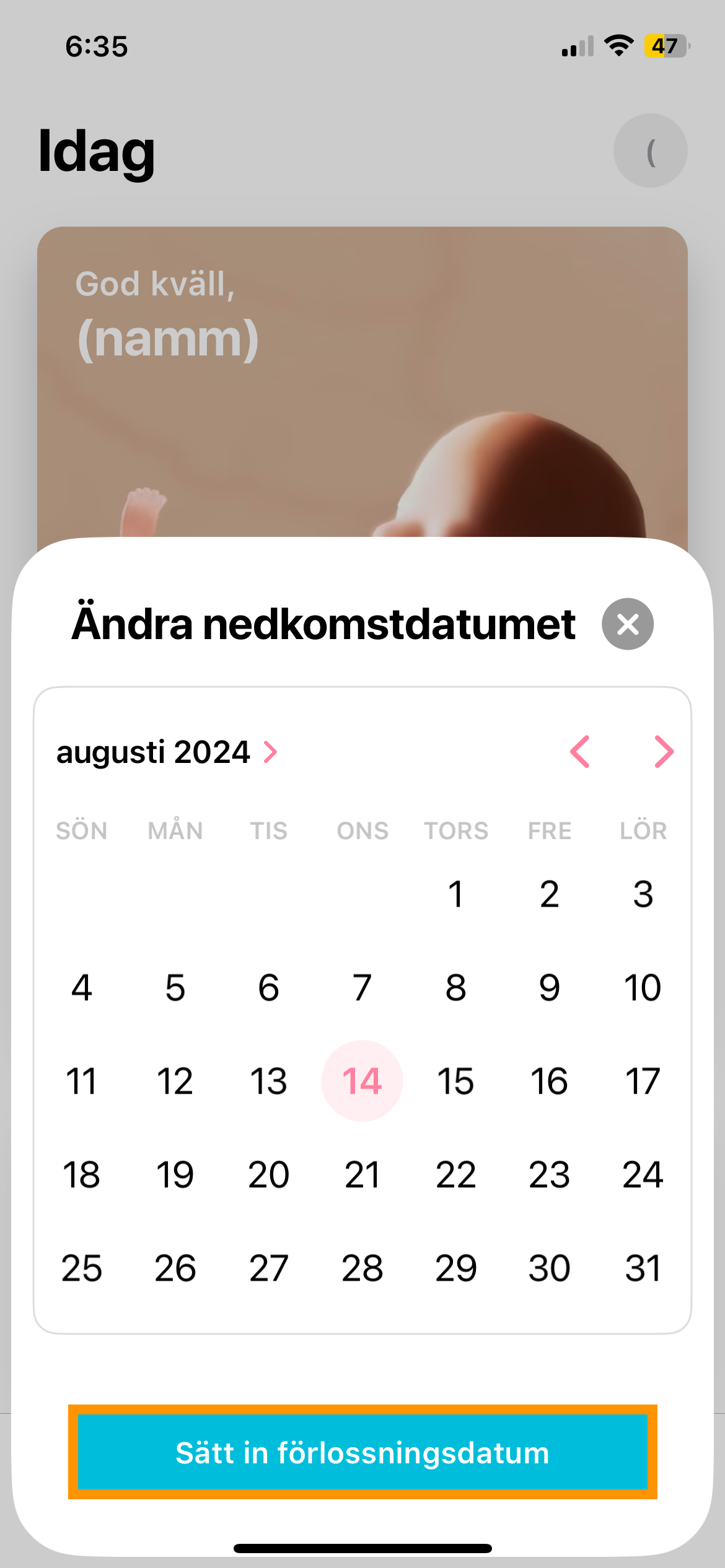This screenshot has width=725, height=1568.
Task: Pick August 12 in the calendar
Action: [175, 1081]
